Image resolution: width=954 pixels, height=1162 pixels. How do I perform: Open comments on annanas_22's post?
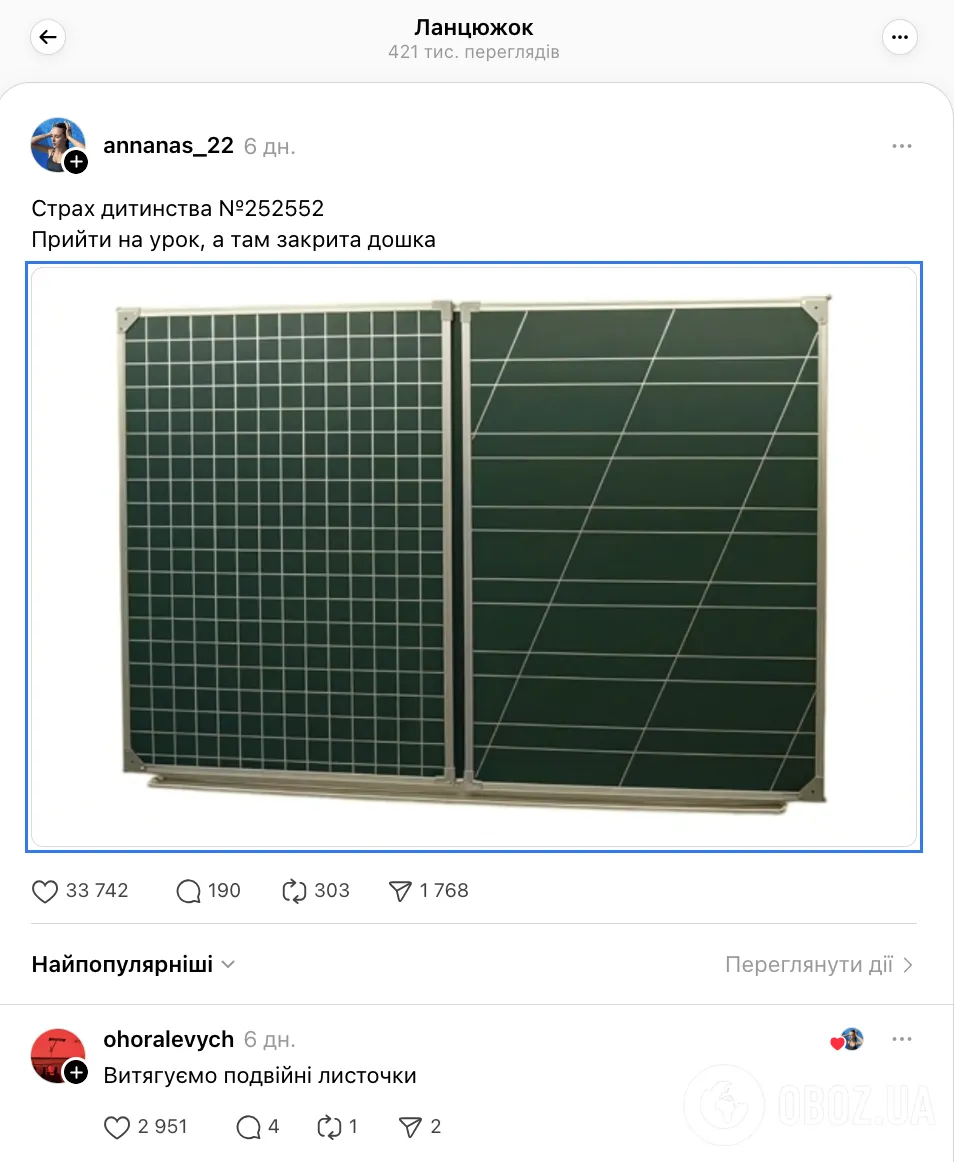[189, 891]
